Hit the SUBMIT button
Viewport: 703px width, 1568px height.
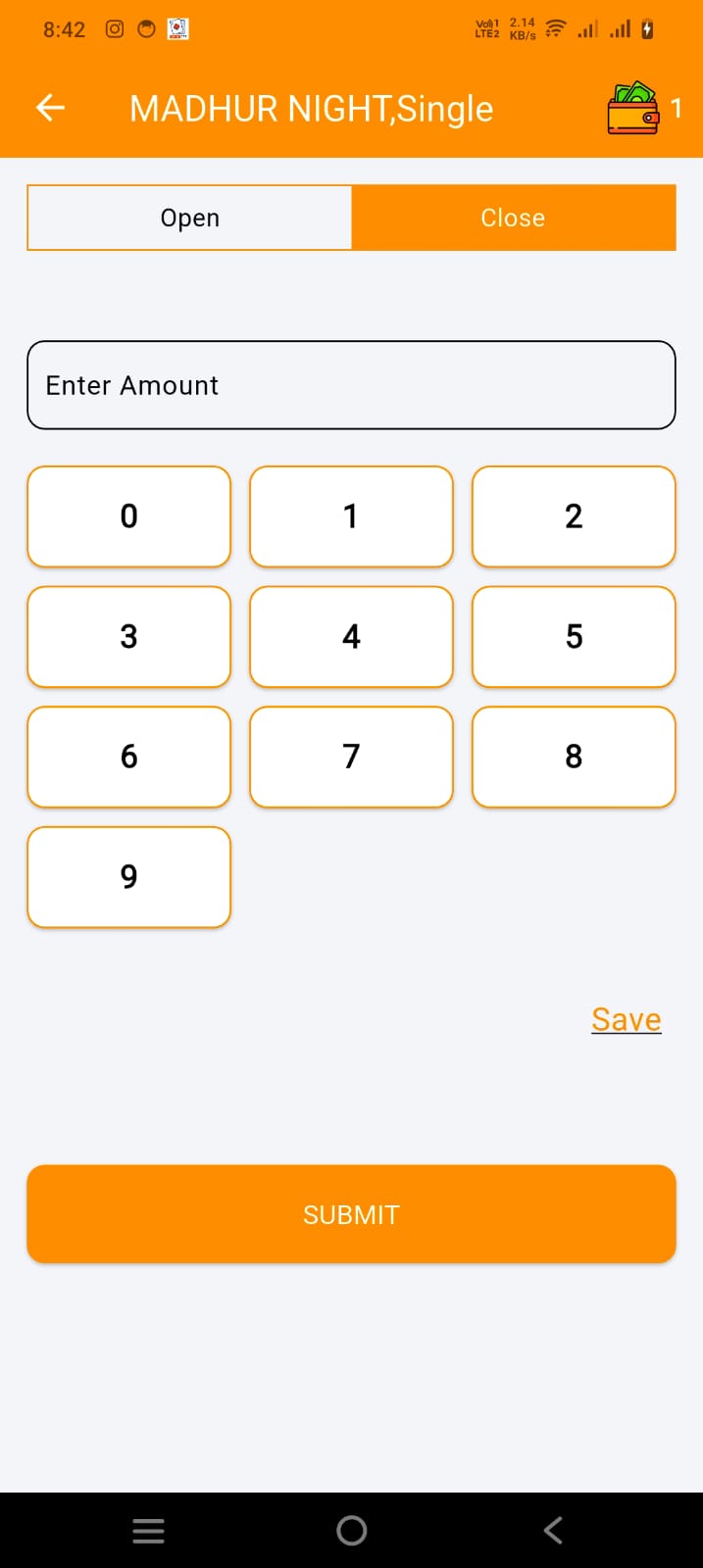[351, 1214]
